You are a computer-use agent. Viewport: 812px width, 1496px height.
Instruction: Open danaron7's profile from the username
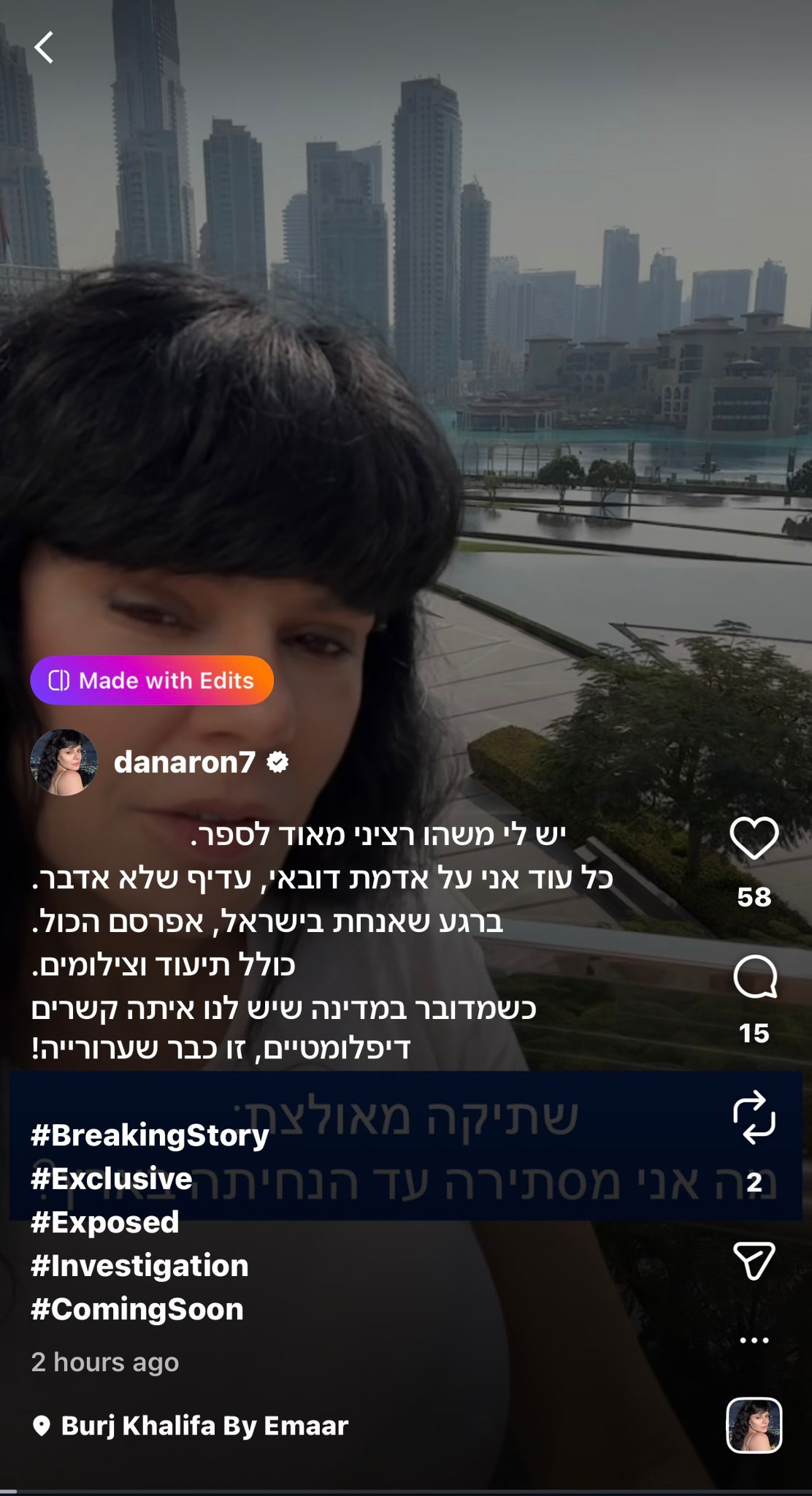(x=185, y=762)
